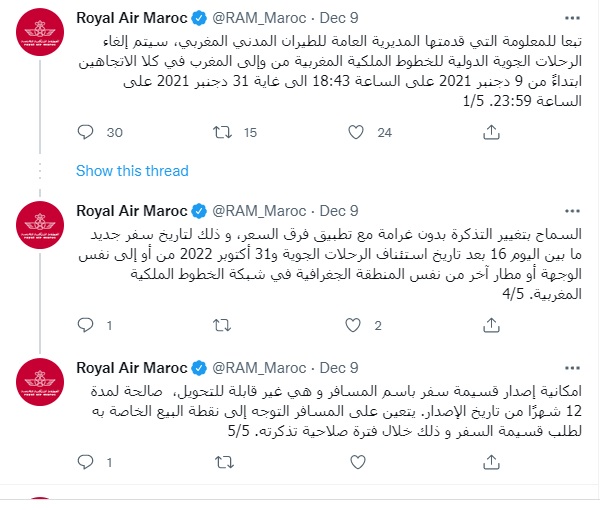Reply to the tweet marked 1/5
The height and width of the screenshot is (510, 600).
pyautogui.click(x=85, y=132)
